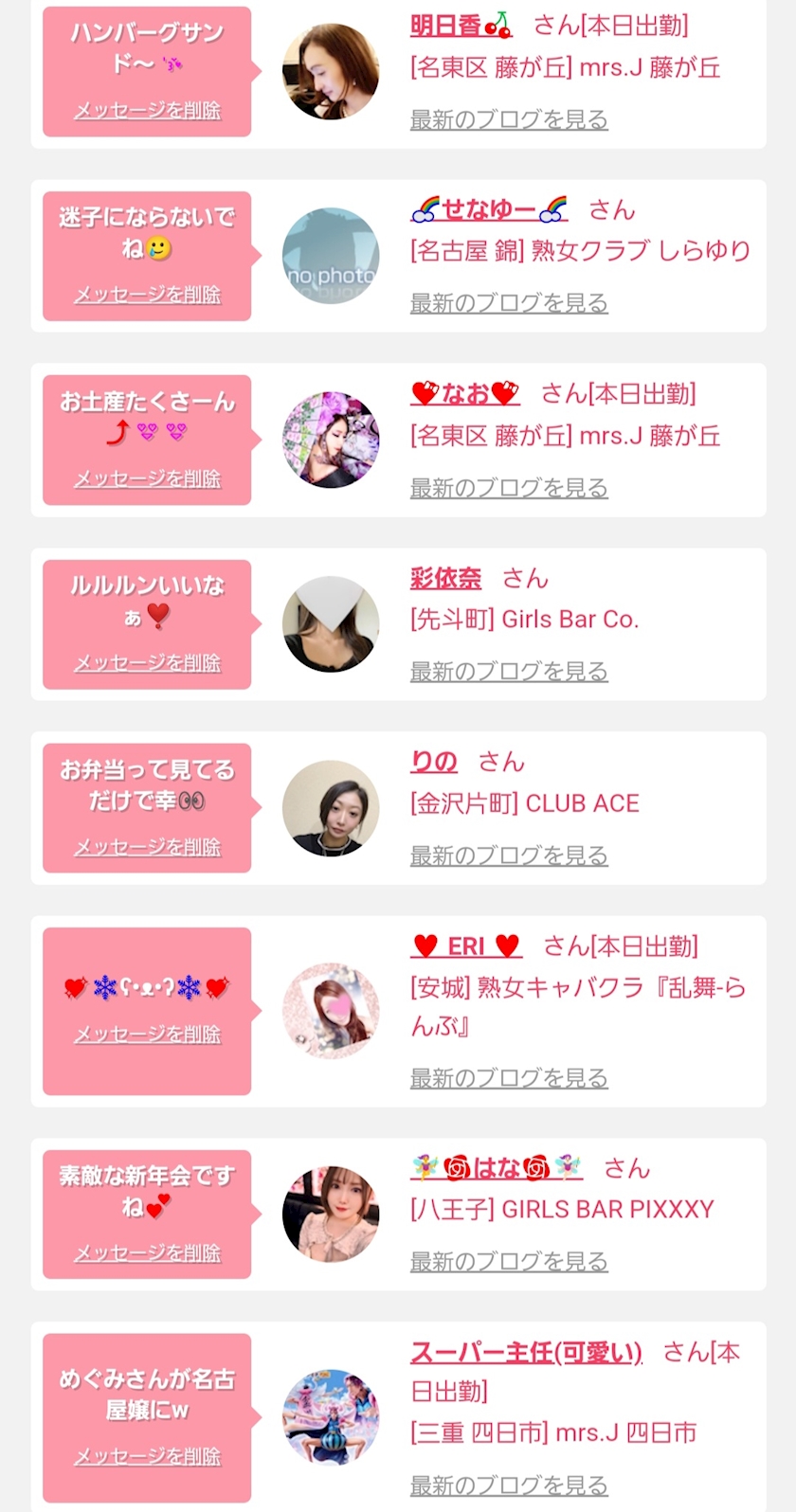View latest blog of 彩依奈
The width and height of the screenshot is (796, 1512).
pyautogui.click(x=508, y=672)
